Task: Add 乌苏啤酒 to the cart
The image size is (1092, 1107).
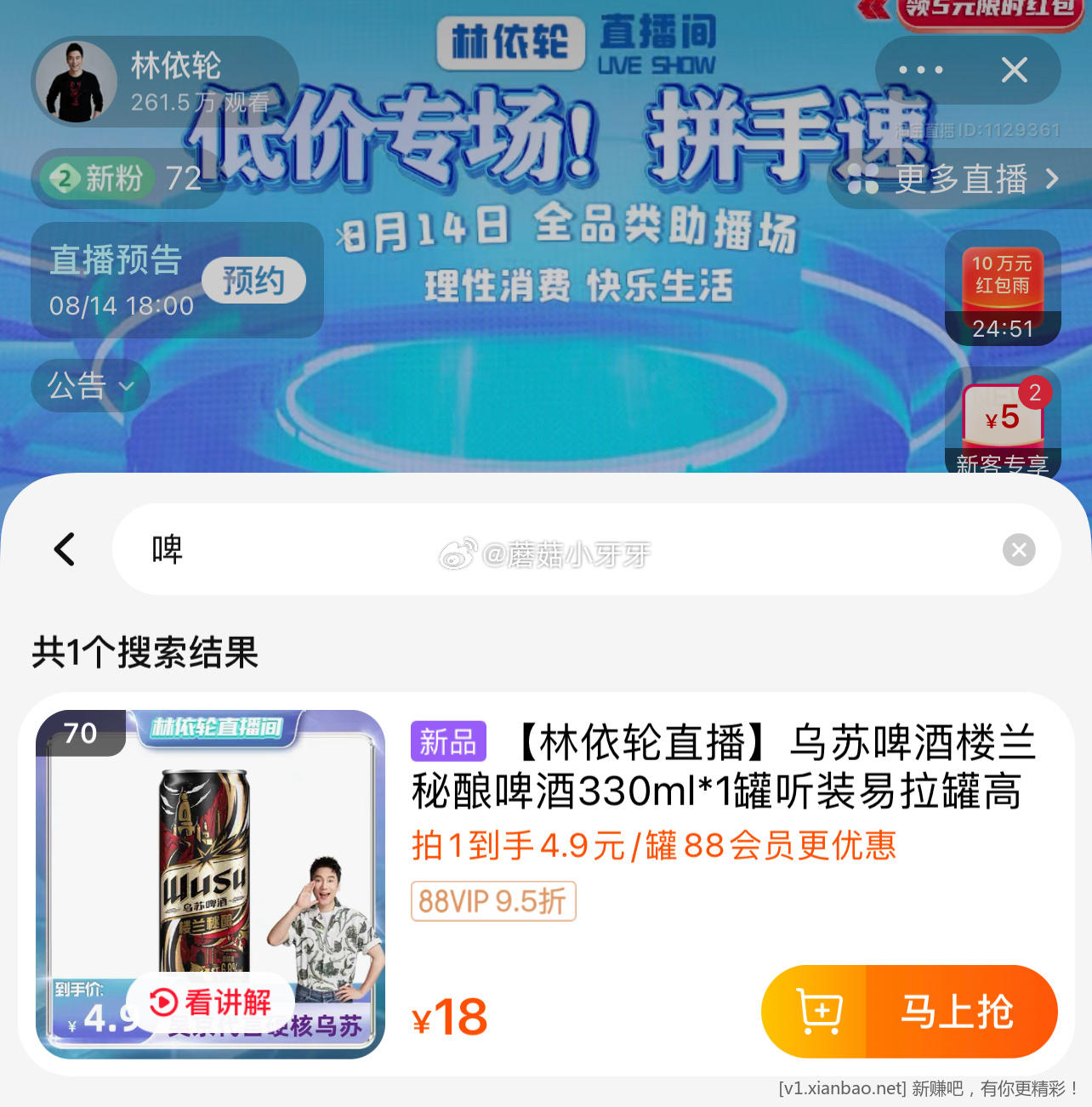Action: click(x=818, y=1012)
